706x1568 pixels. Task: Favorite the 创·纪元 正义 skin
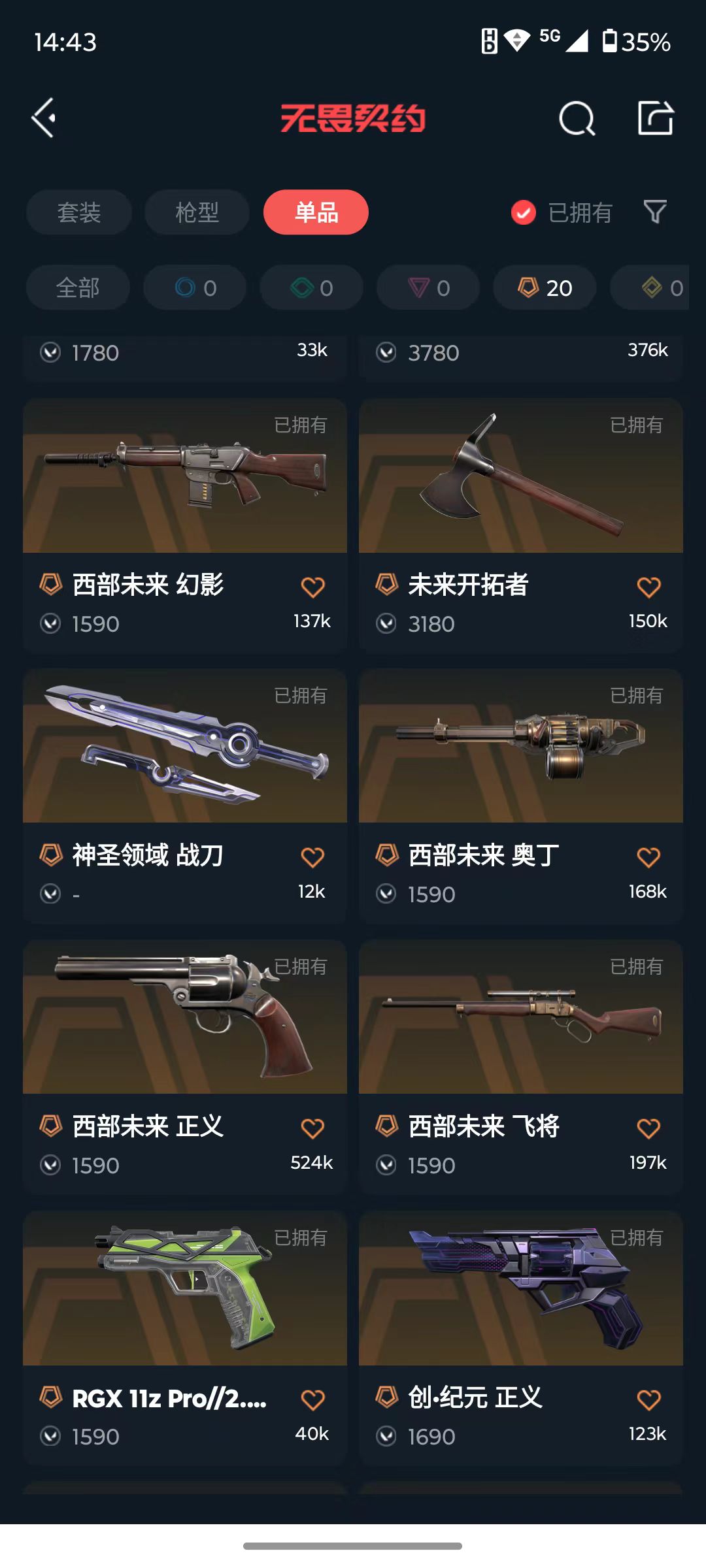coord(648,1399)
